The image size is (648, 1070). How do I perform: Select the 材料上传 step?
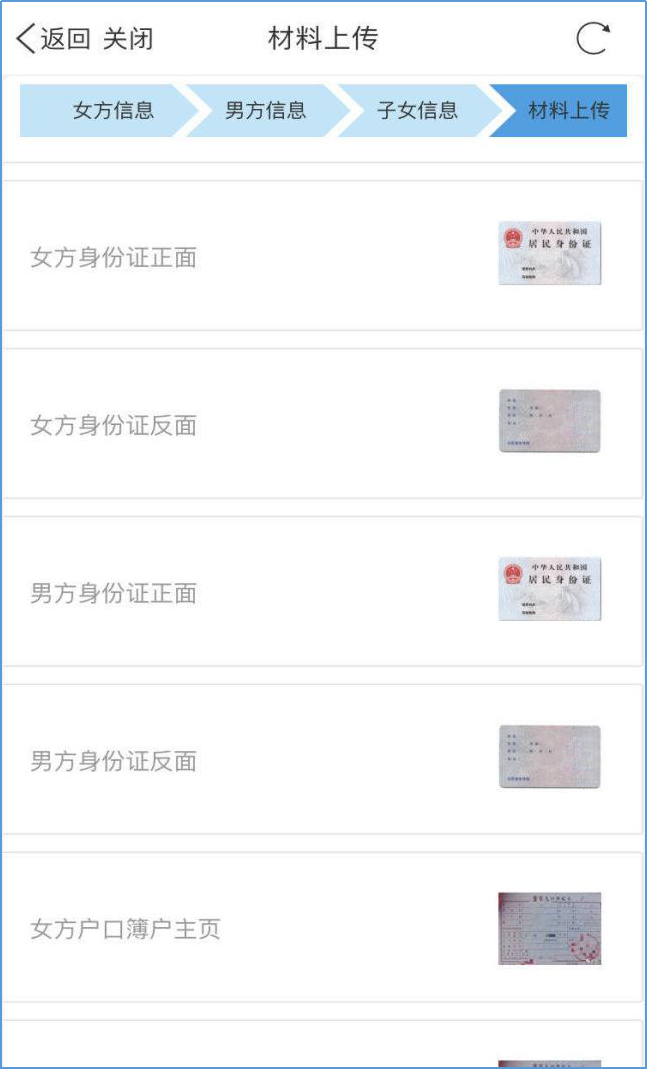(566, 110)
